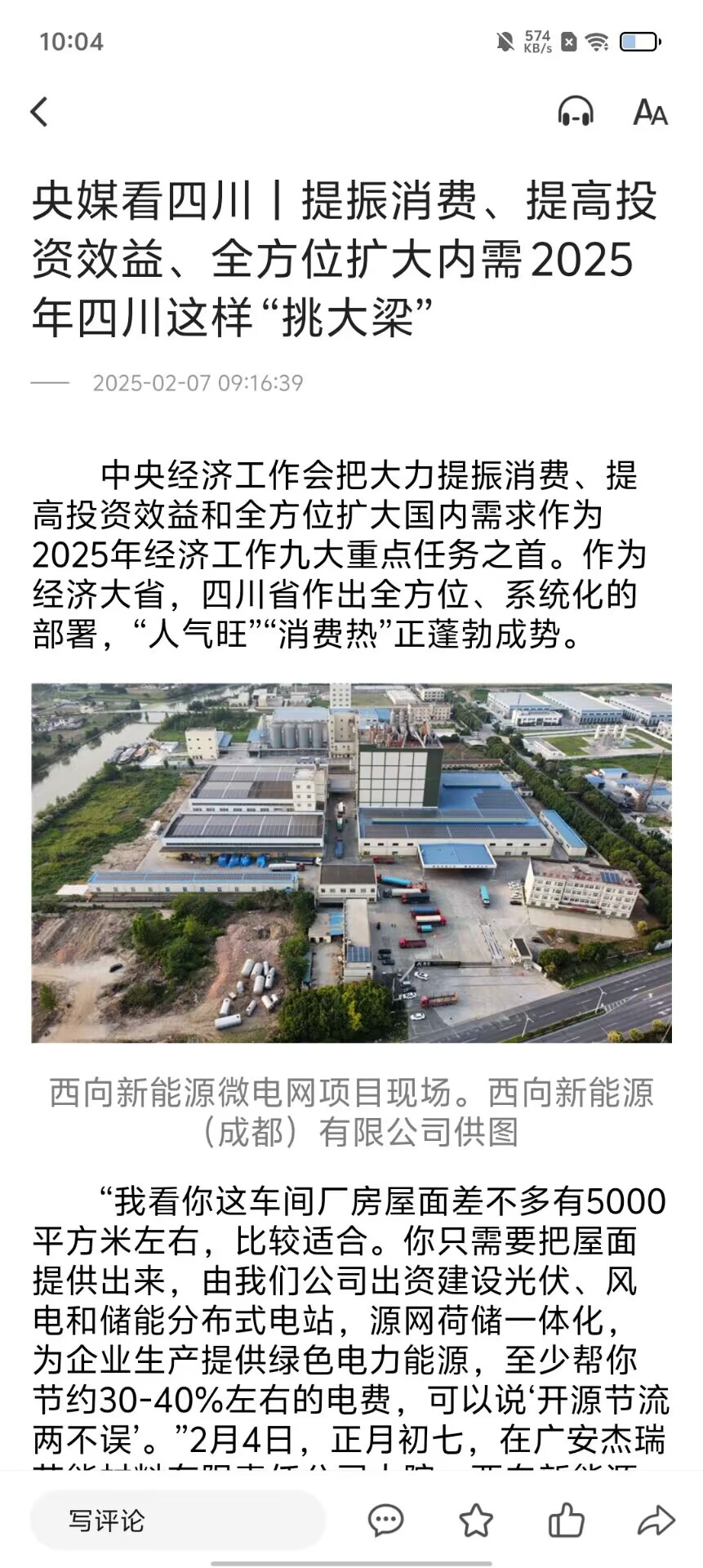Image resolution: width=703 pixels, height=1568 pixels.
Task: Listen to the article with headphones icon
Action: pos(575,112)
